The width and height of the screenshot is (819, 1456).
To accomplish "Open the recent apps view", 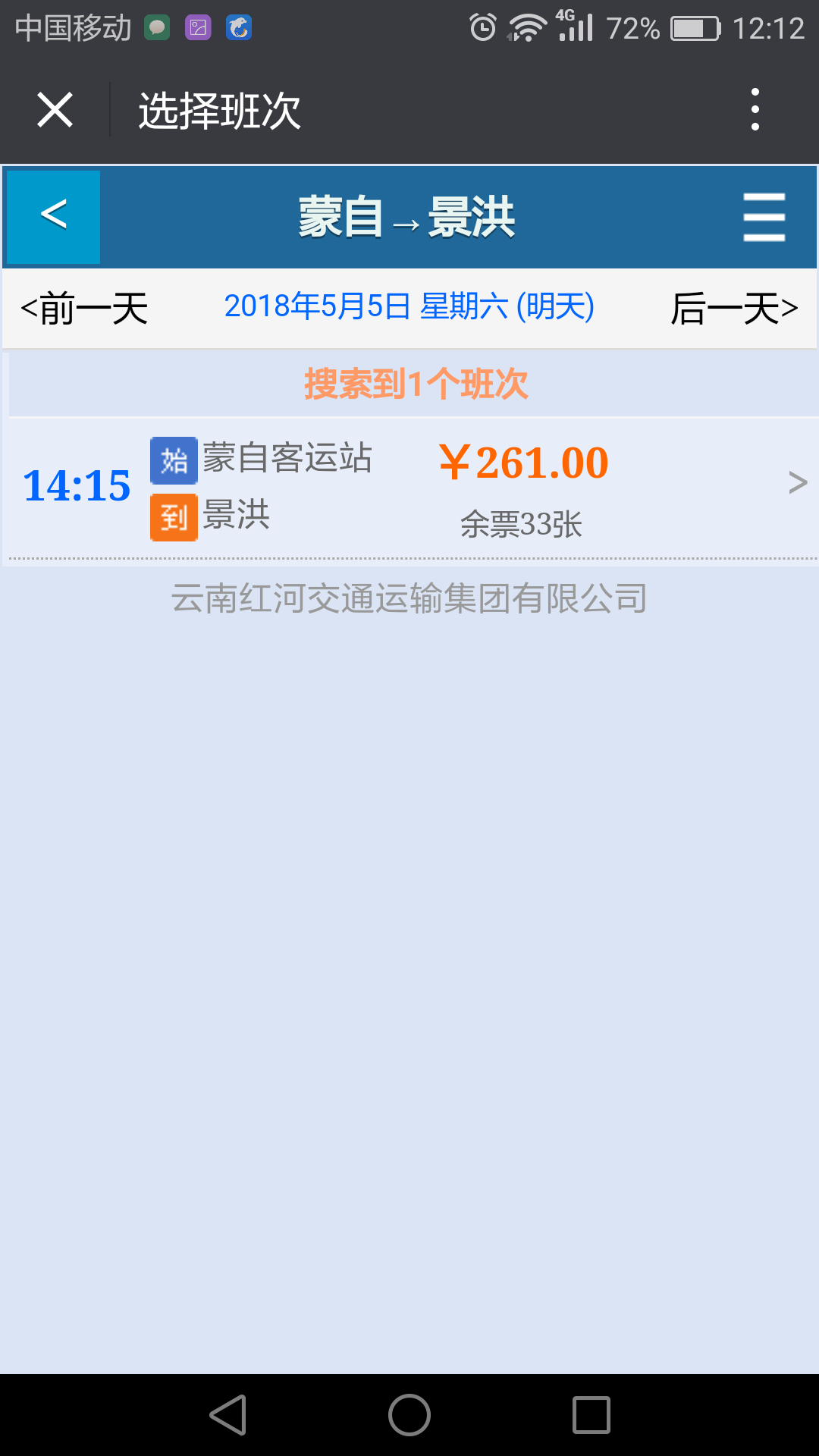I will coord(591,1415).
